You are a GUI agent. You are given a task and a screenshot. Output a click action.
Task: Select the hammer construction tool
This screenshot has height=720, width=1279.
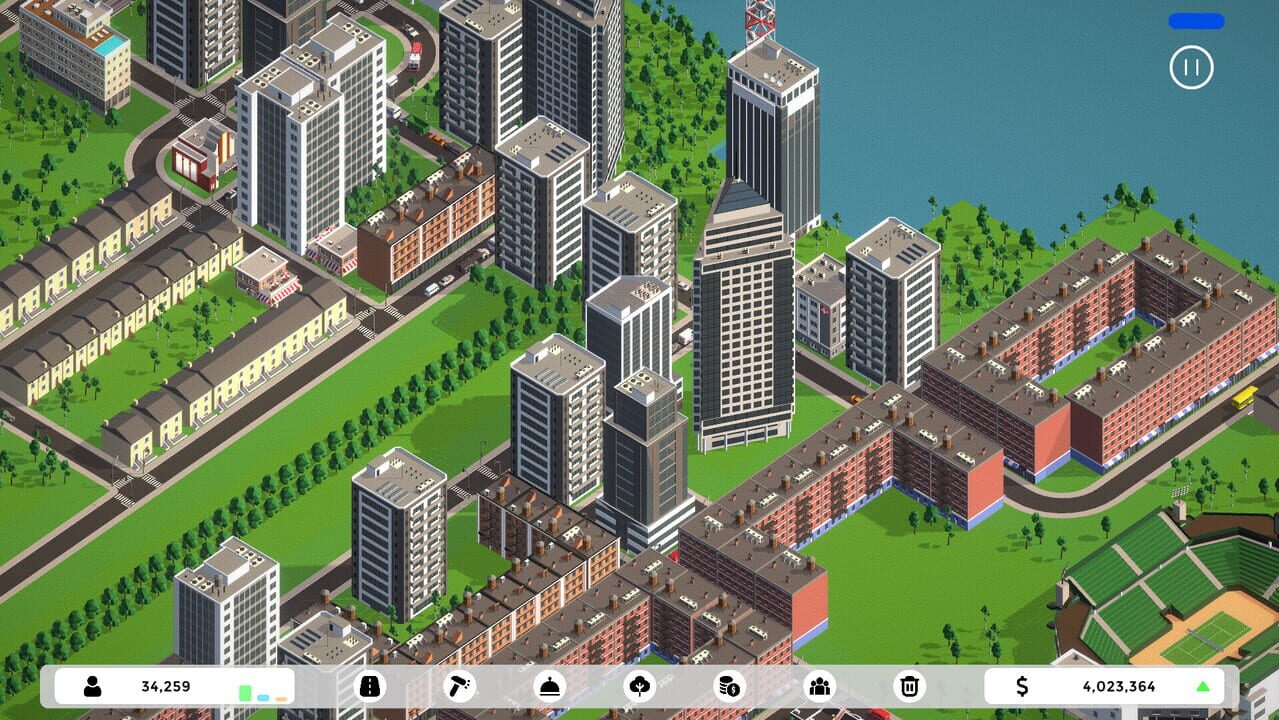click(459, 686)
